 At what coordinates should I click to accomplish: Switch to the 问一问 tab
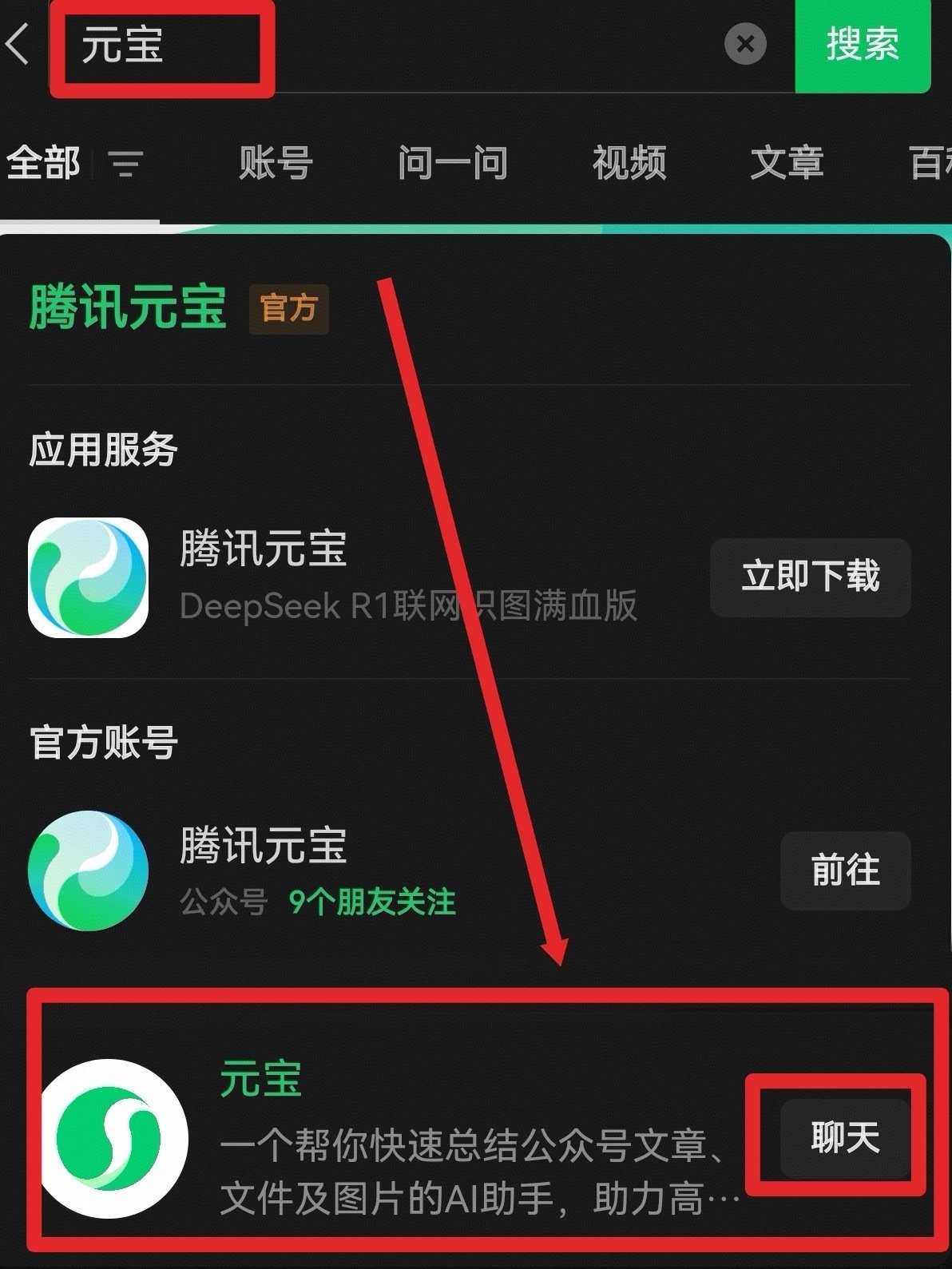click(453, 164)
